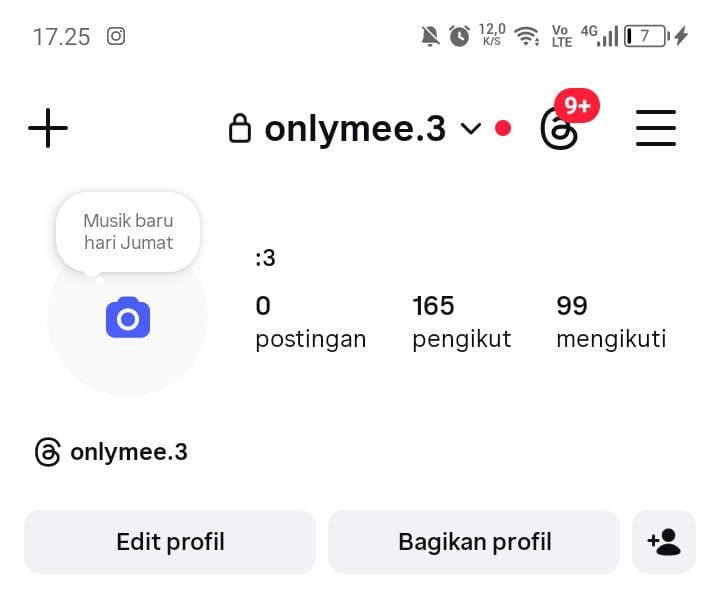Expand the onlymee.3 account switcher
The height and width of the screenshot is (600, 720).
[x=356, y=129]
